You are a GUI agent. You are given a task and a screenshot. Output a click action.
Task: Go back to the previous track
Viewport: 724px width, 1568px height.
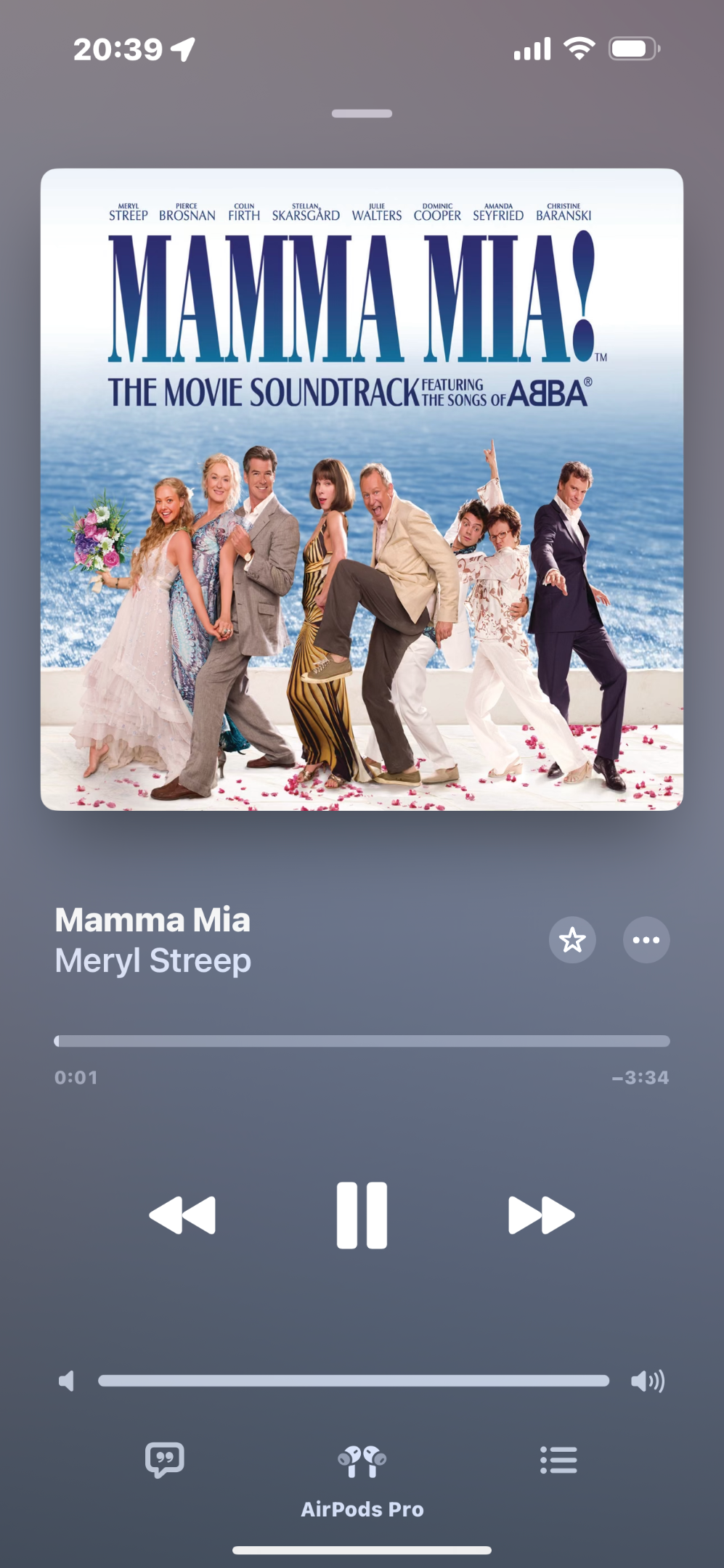(182, 1215)
